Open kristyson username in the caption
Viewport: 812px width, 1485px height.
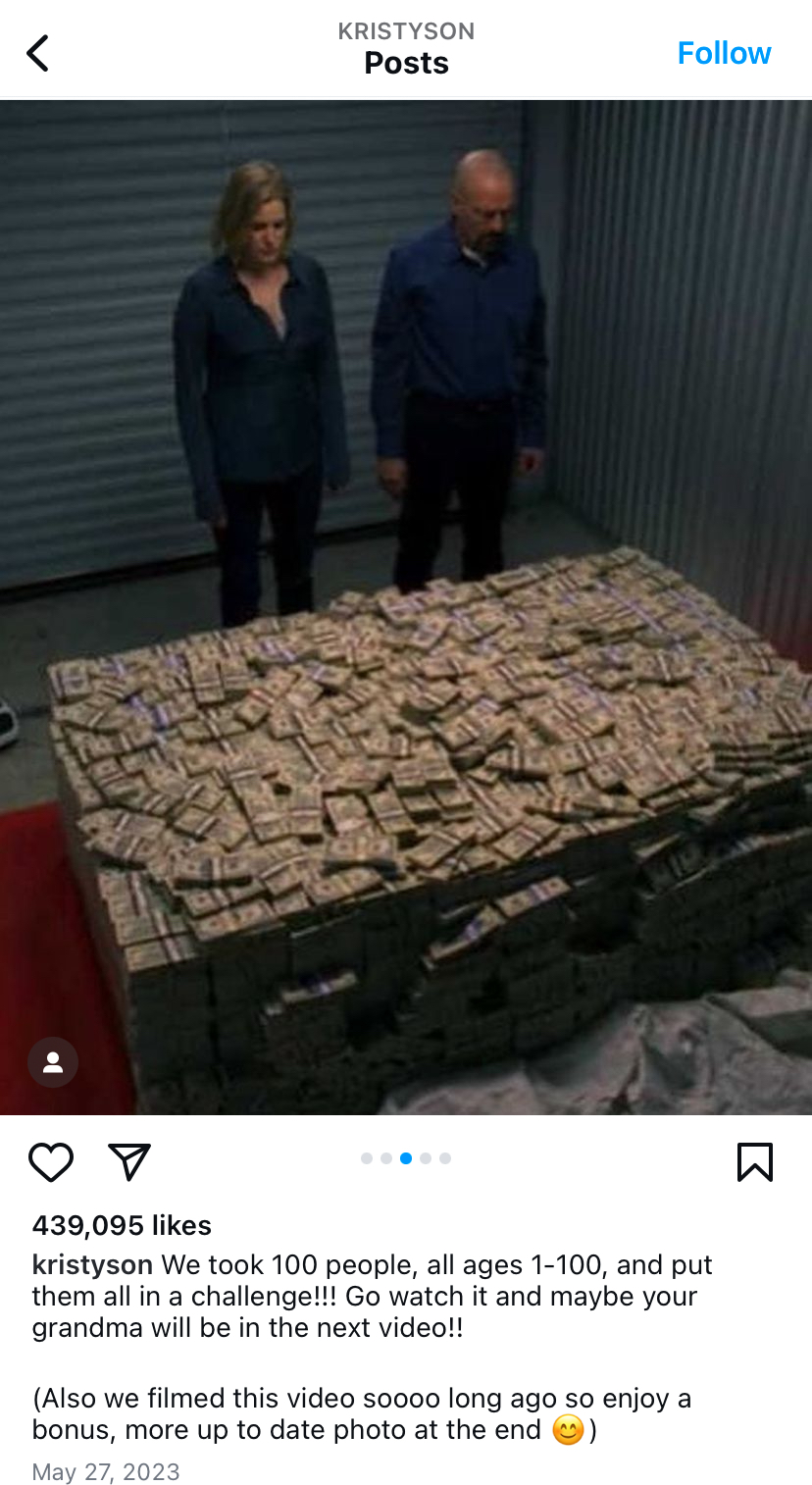pos(92,1265)
